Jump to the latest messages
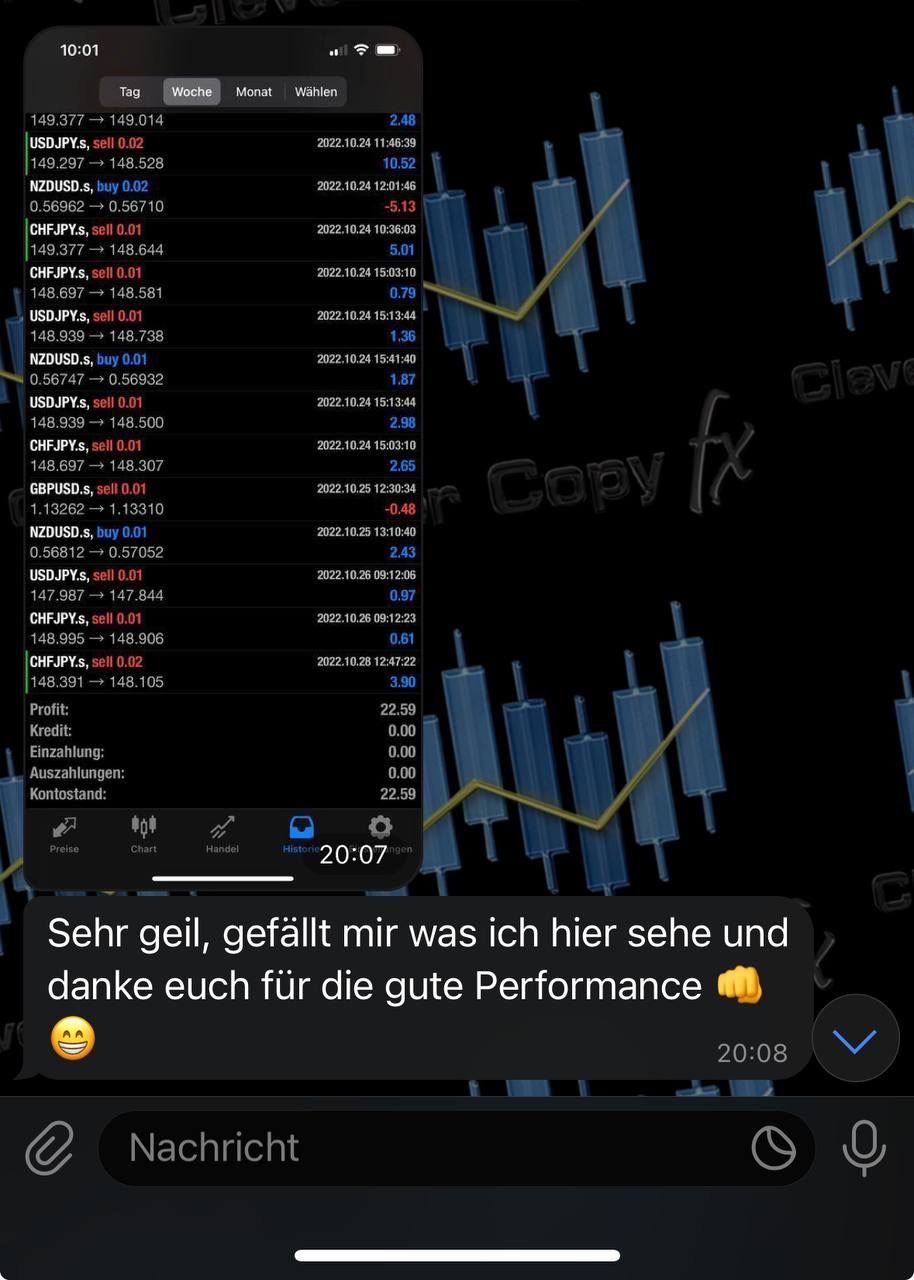Screen dimensions: 914x1280 click(x=855, y=1040)
